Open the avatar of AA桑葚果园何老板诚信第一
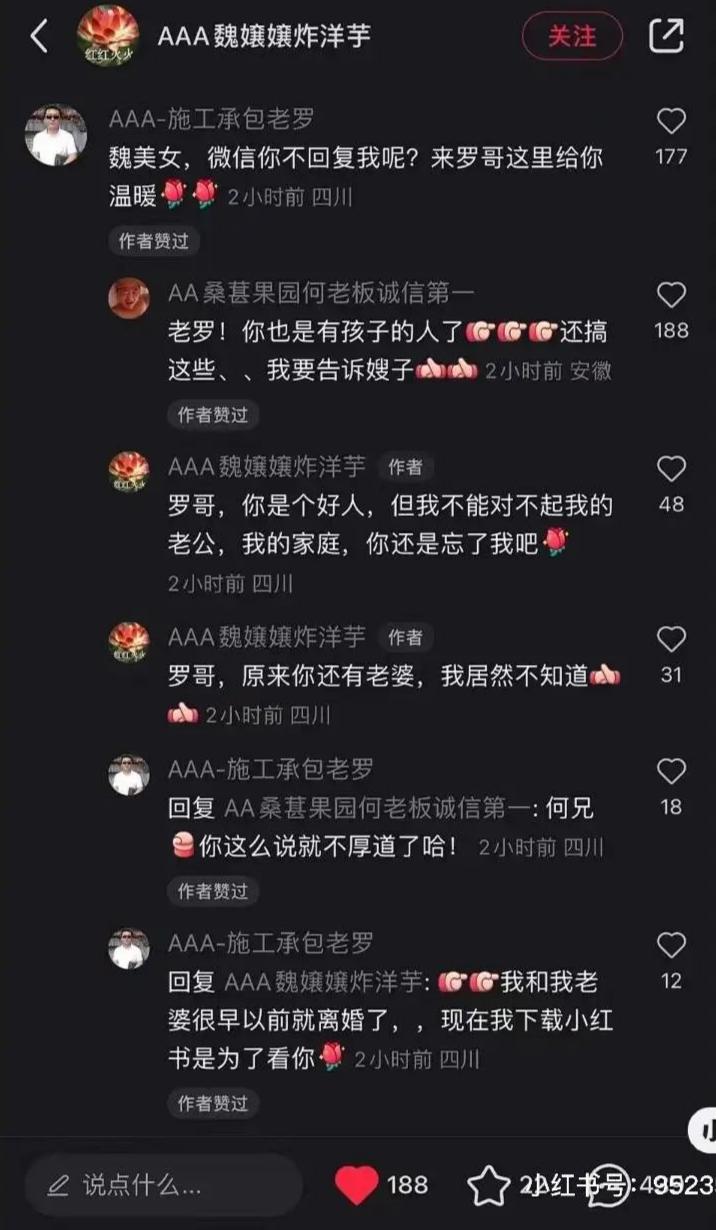The image size is (716, 1230). (129, 298)
